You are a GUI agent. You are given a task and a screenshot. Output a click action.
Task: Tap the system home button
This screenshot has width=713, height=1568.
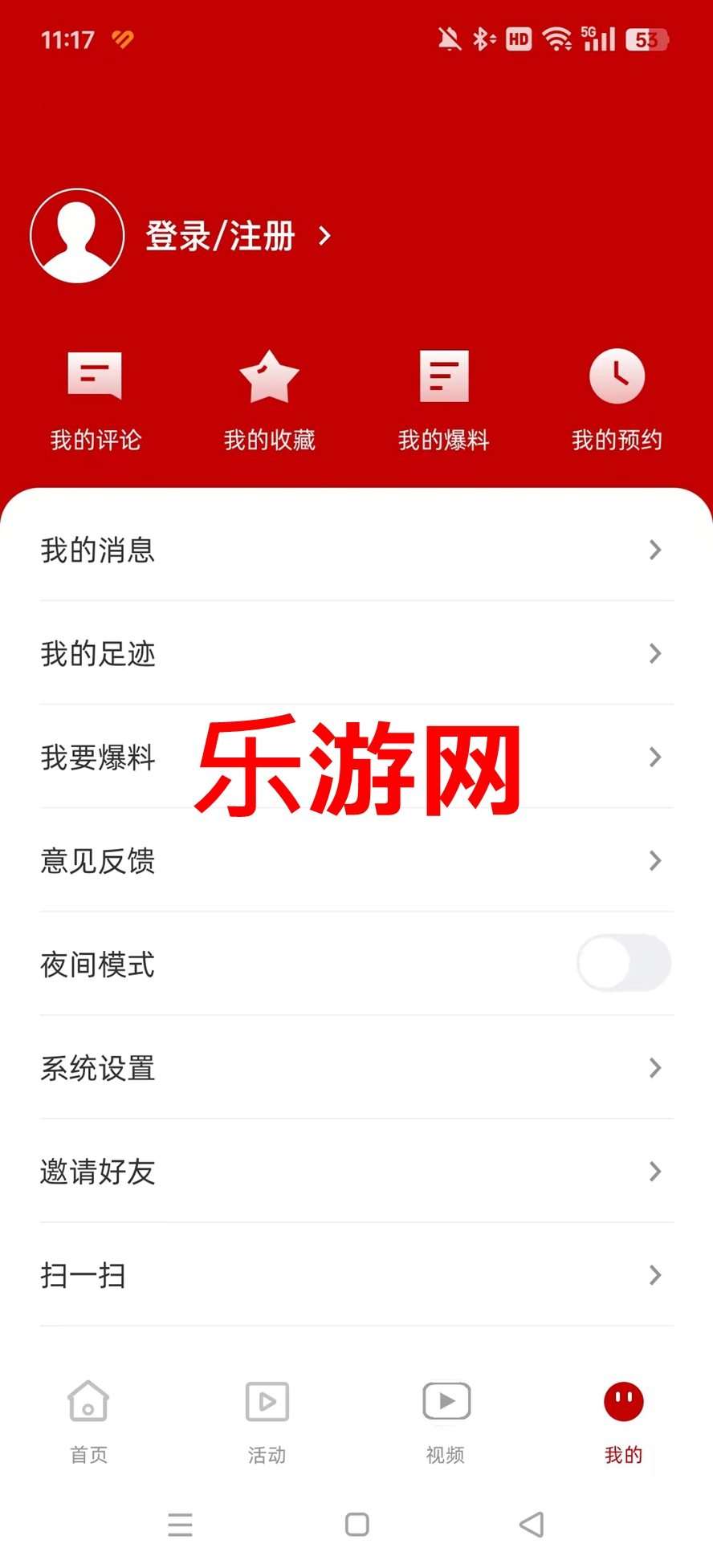[356, 1524]
